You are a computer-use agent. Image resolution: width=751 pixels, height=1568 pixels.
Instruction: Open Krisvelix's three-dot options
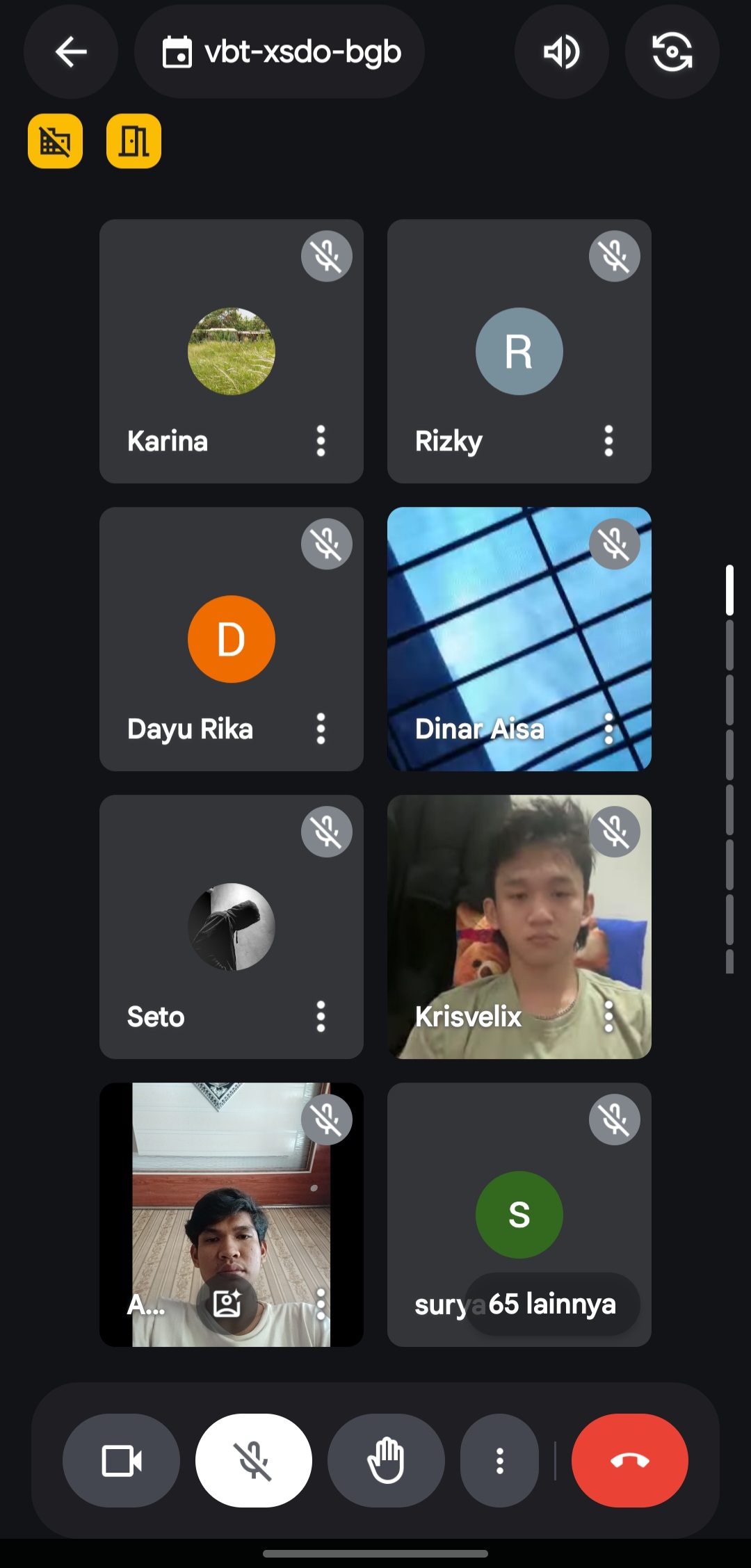(608, 1017)
